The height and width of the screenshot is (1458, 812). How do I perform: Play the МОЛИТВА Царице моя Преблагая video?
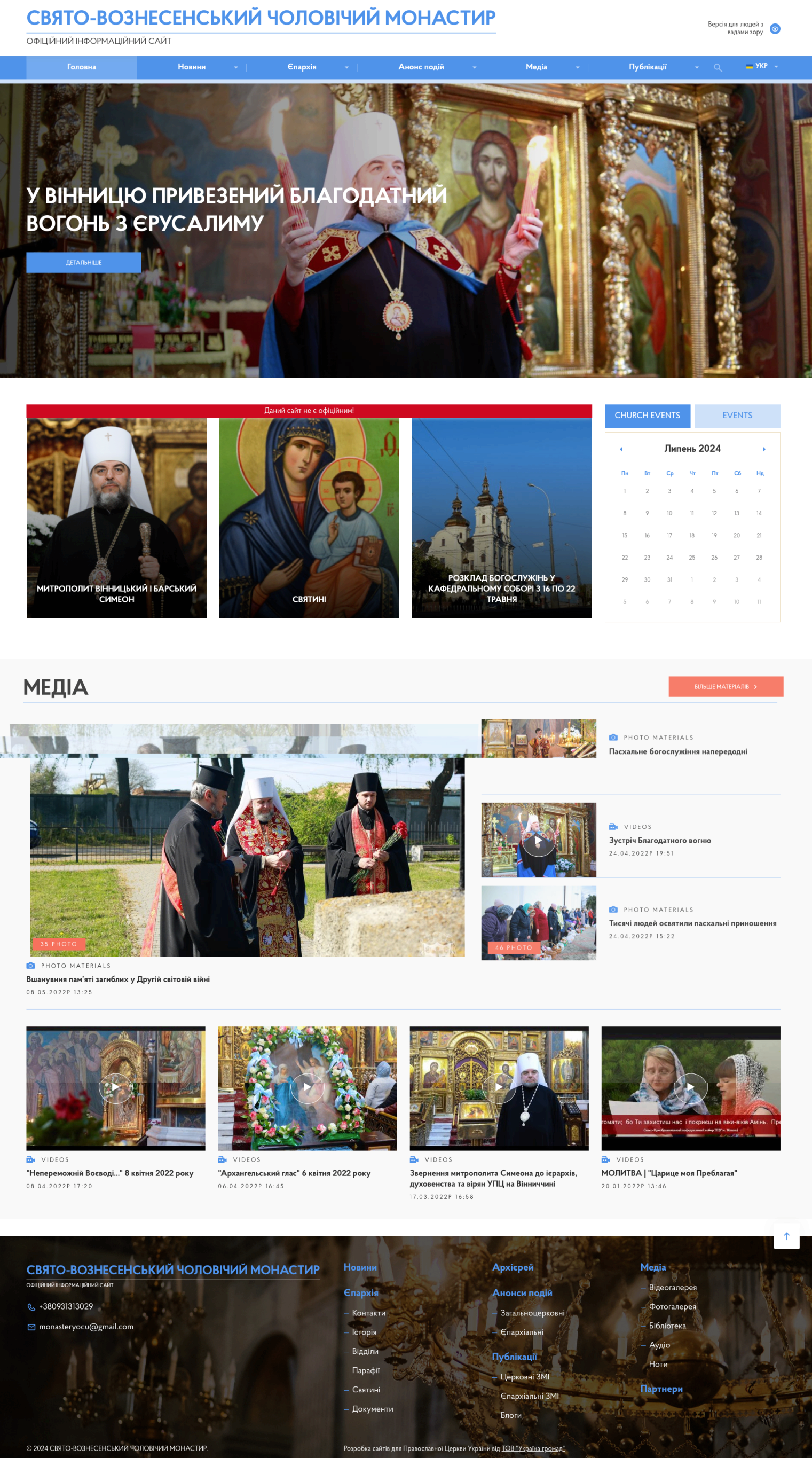pos(690,1087)
